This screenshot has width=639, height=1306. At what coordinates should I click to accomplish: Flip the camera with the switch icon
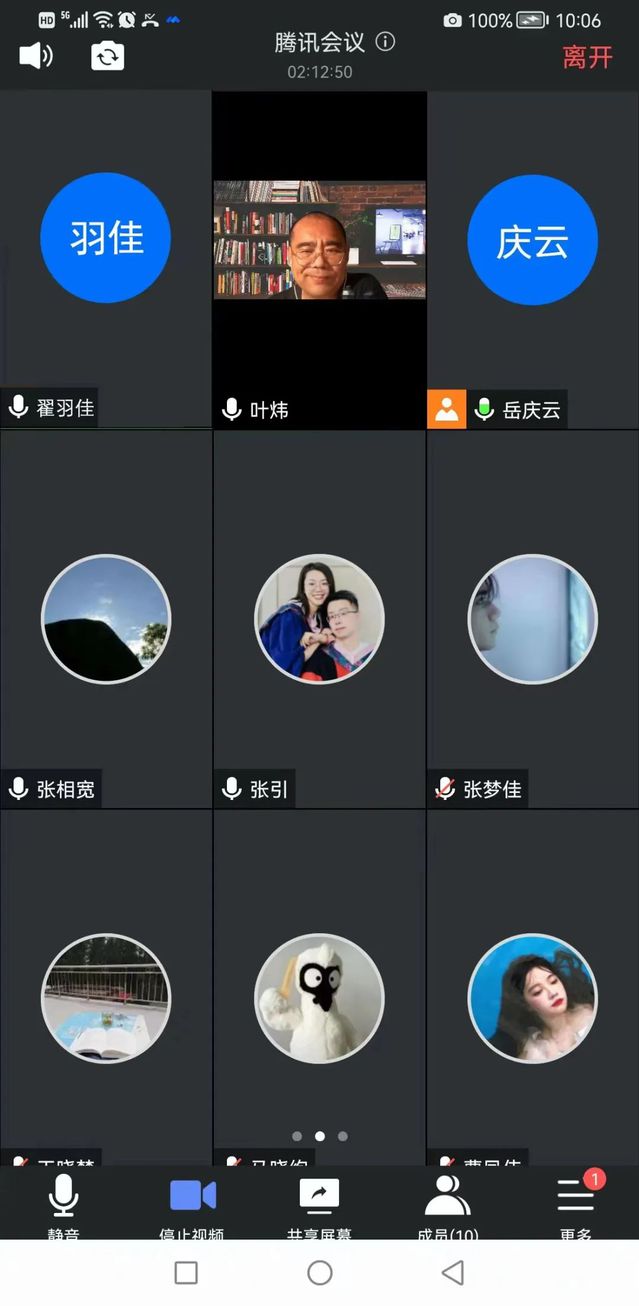pos(108,55)
